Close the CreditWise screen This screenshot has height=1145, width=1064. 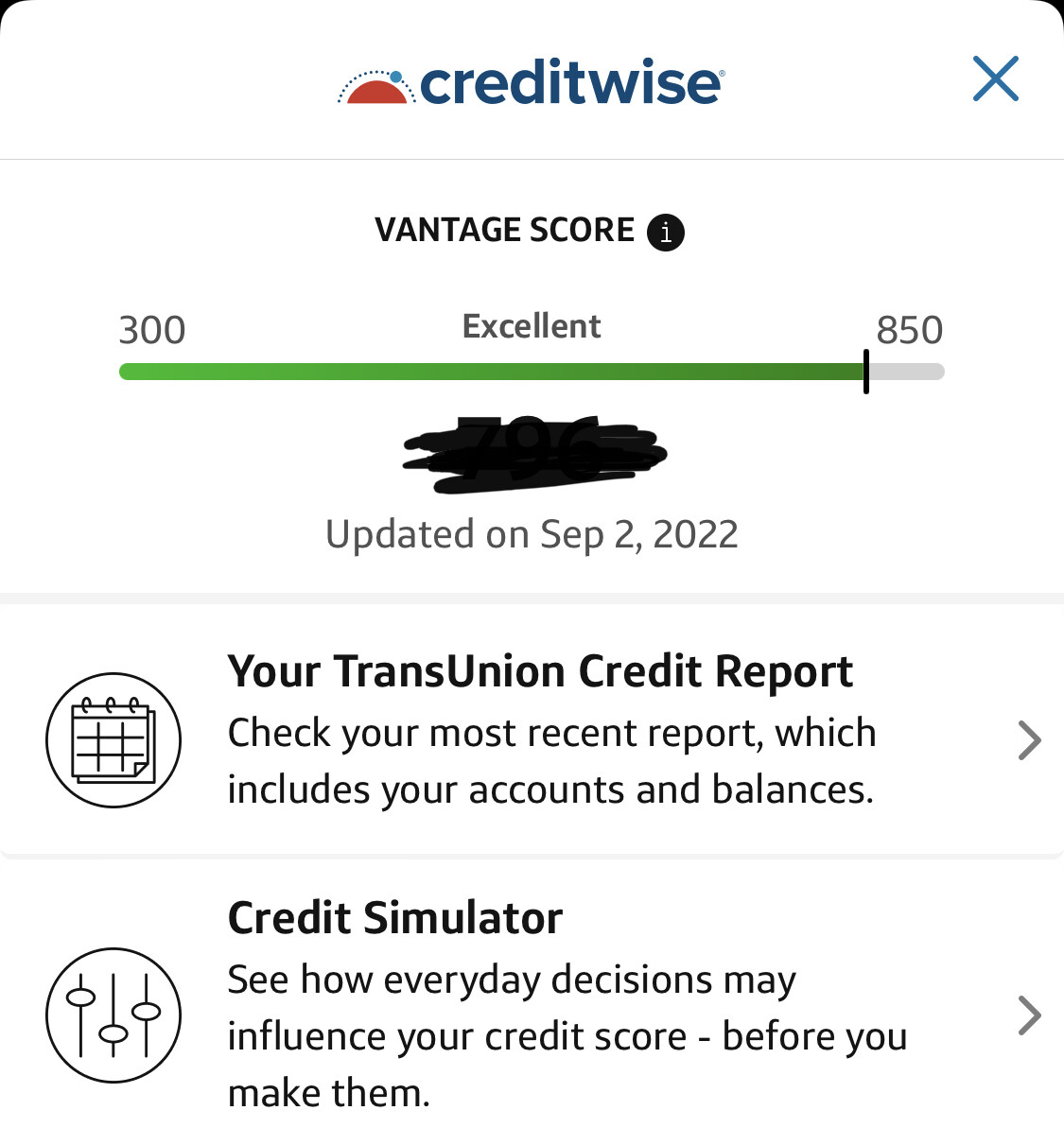coord(996,78)
